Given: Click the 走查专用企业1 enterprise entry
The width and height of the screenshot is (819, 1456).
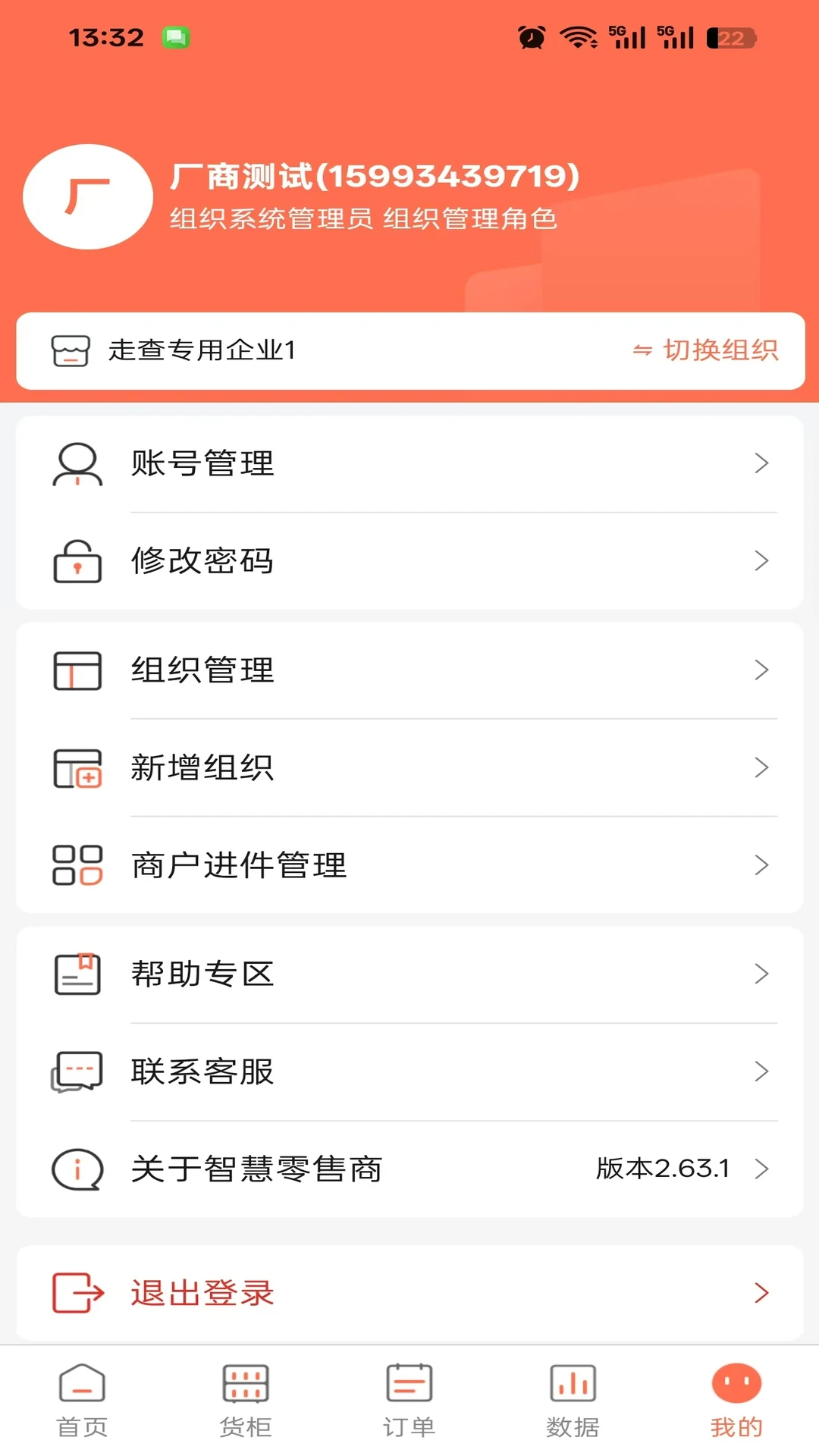Looking at the screenshot, I should click(x=205, y=351).
